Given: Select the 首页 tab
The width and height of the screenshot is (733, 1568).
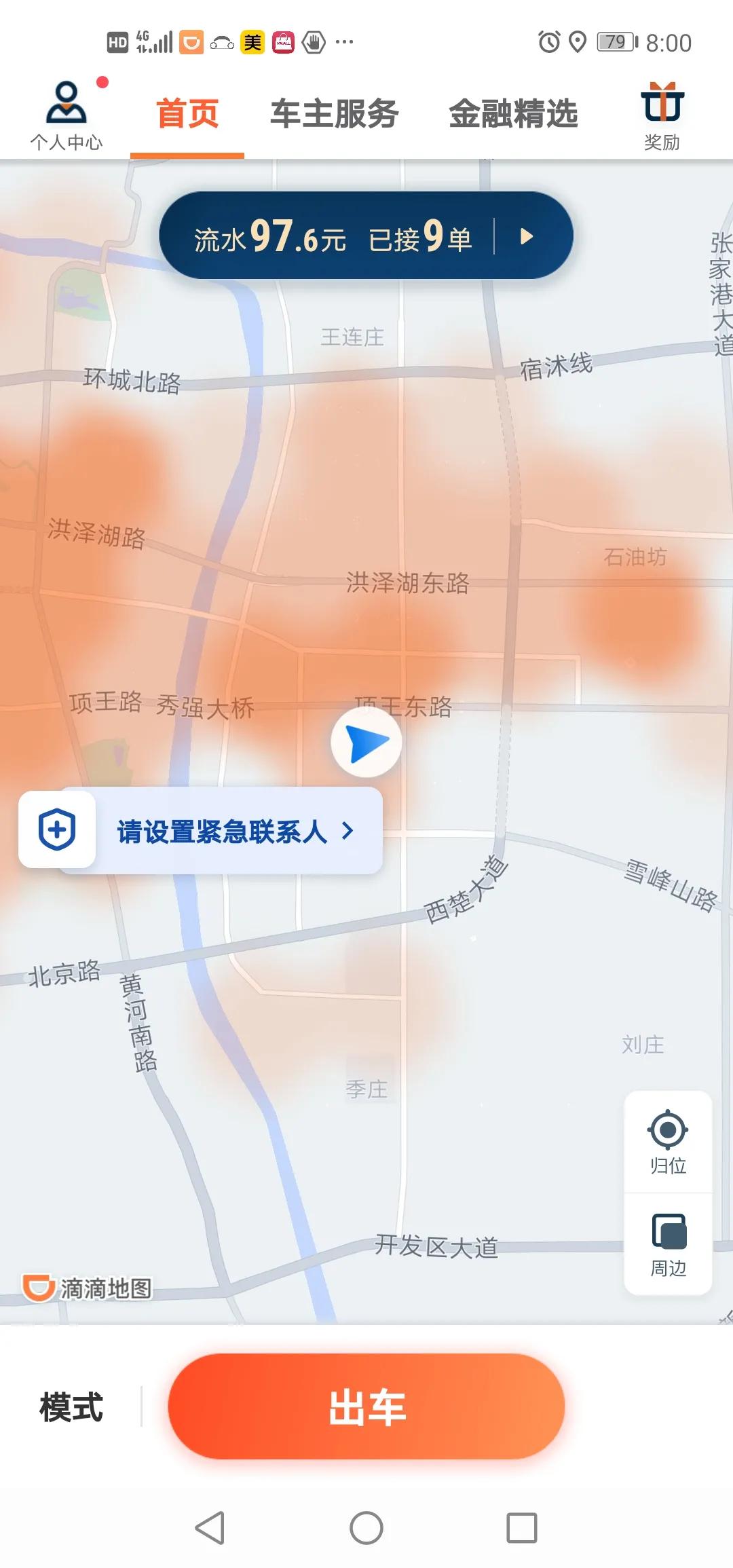Looking at the screenshot, I should [187, 113].
